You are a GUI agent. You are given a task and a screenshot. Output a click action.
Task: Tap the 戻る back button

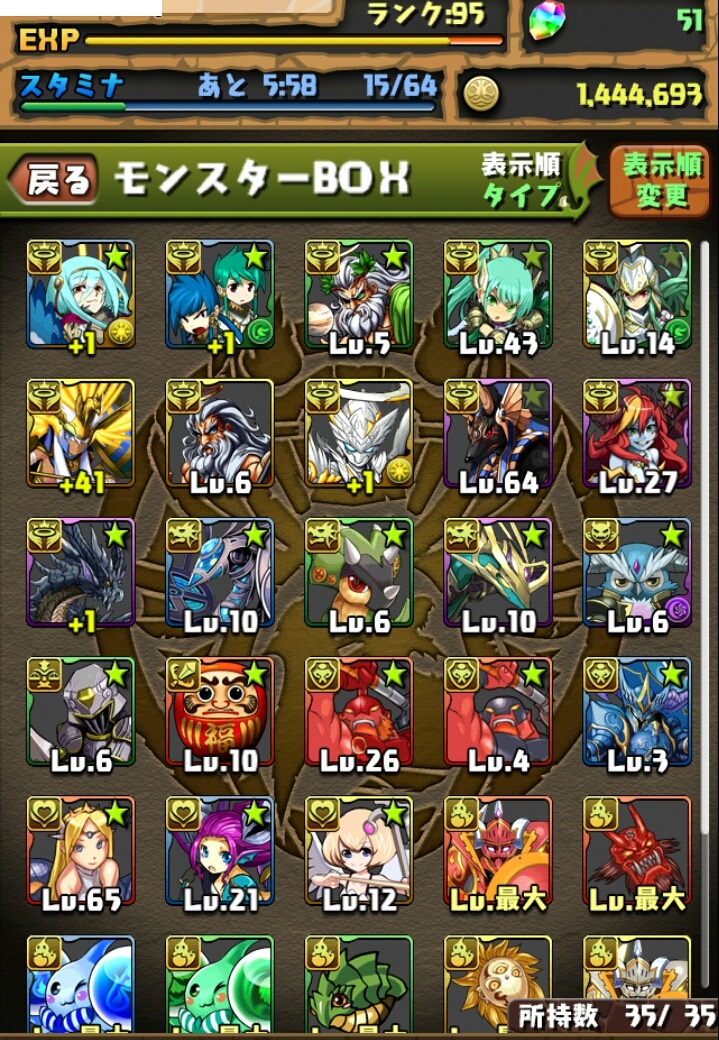click(x=55, y=180)
